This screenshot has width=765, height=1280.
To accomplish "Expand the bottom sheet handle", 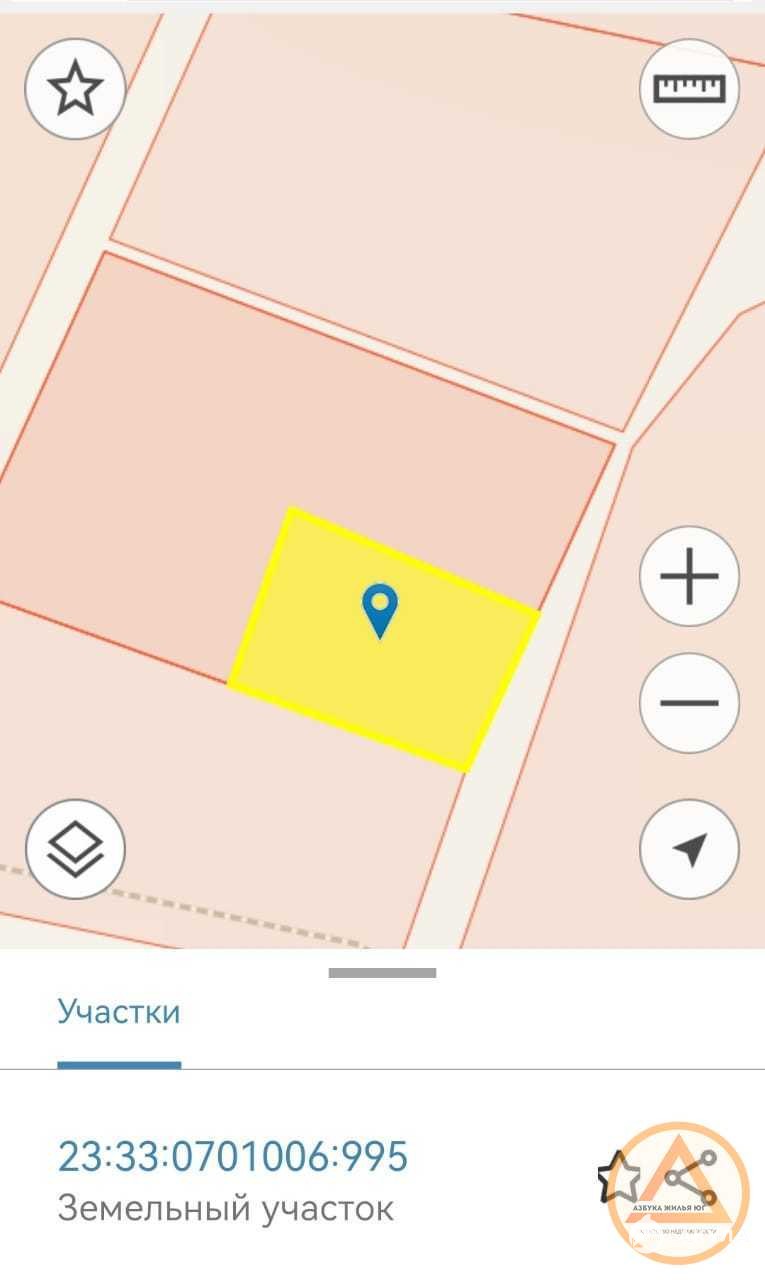I will (x=382, y=972).
